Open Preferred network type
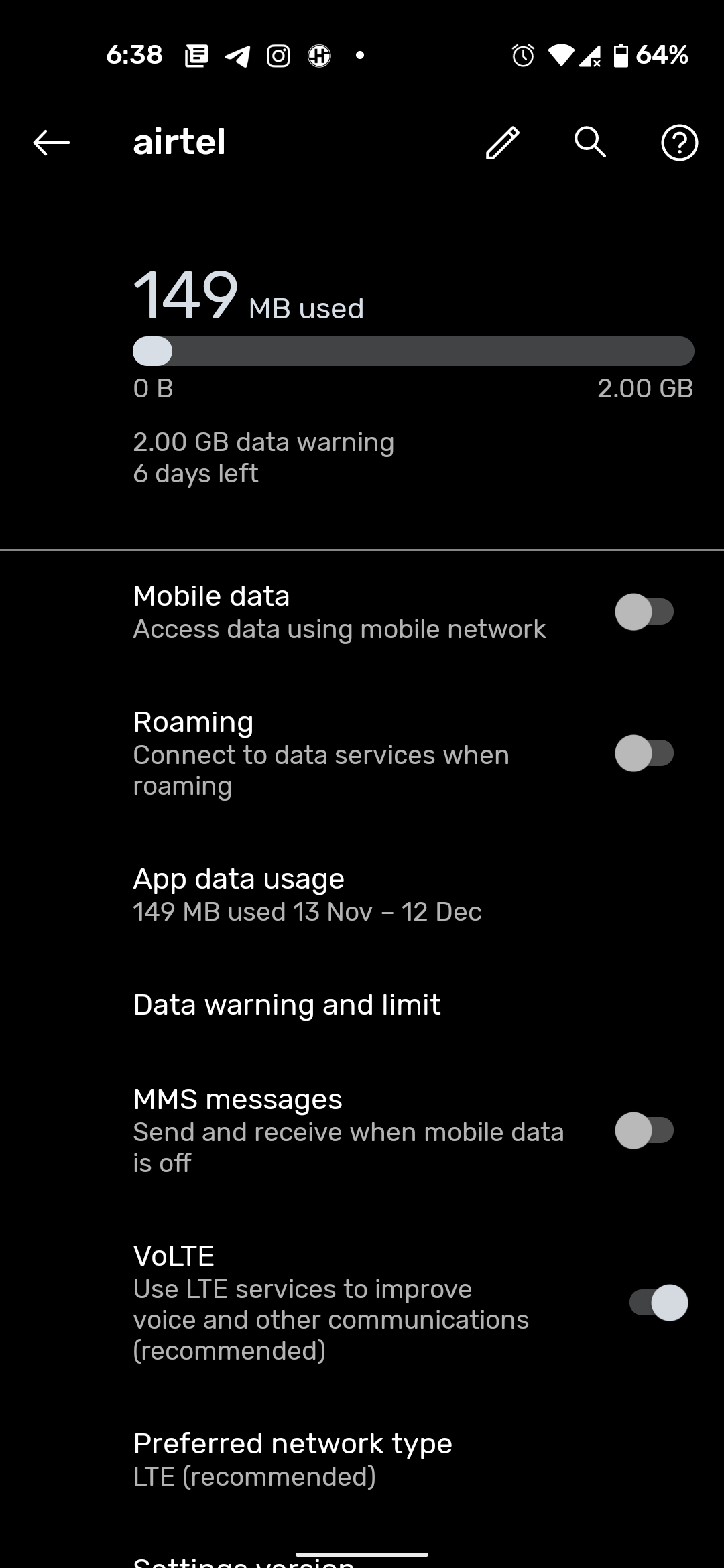The image size is (724, 1568). click(x=292, y=1459)
